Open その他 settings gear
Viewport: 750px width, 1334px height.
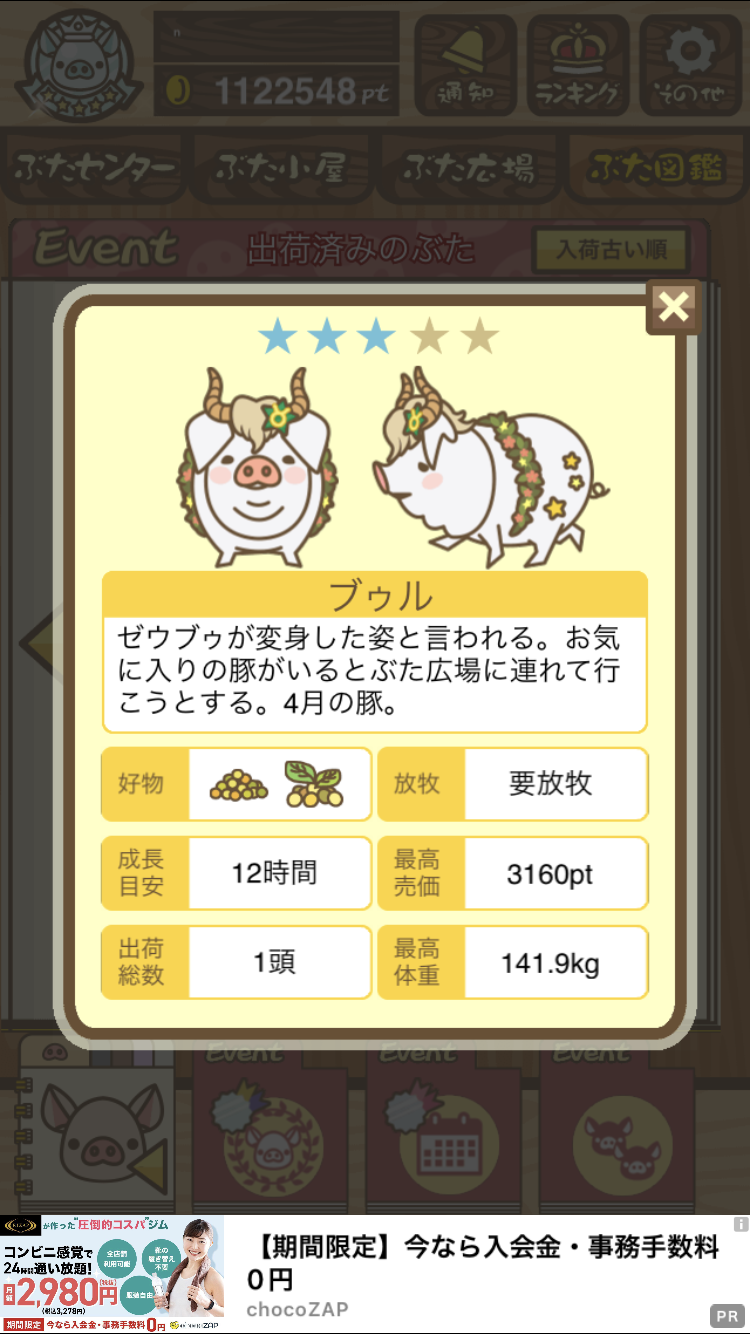(x=690, y=65)
